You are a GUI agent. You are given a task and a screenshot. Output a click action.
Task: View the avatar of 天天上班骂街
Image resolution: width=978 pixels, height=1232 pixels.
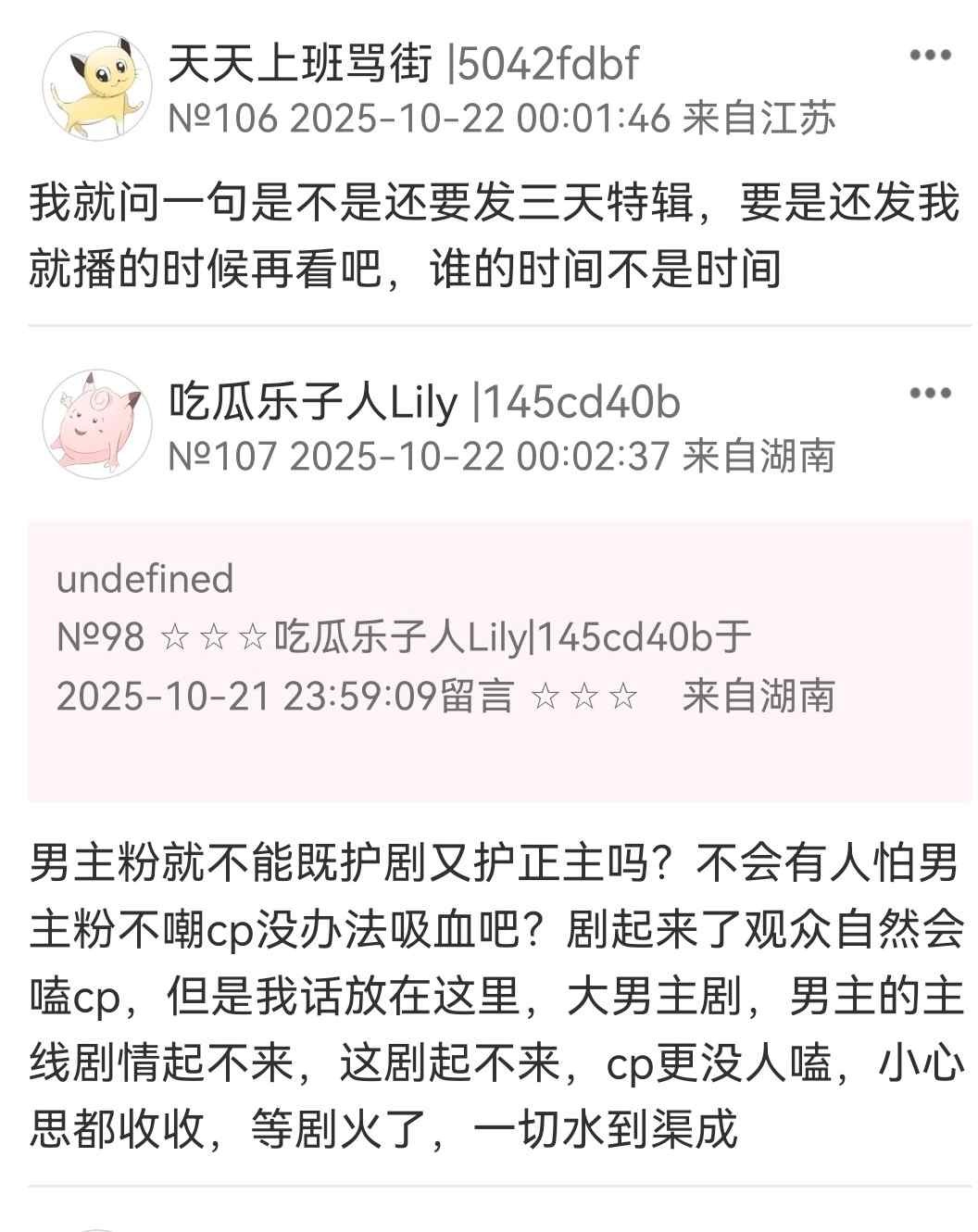click(x=96, y=88)
